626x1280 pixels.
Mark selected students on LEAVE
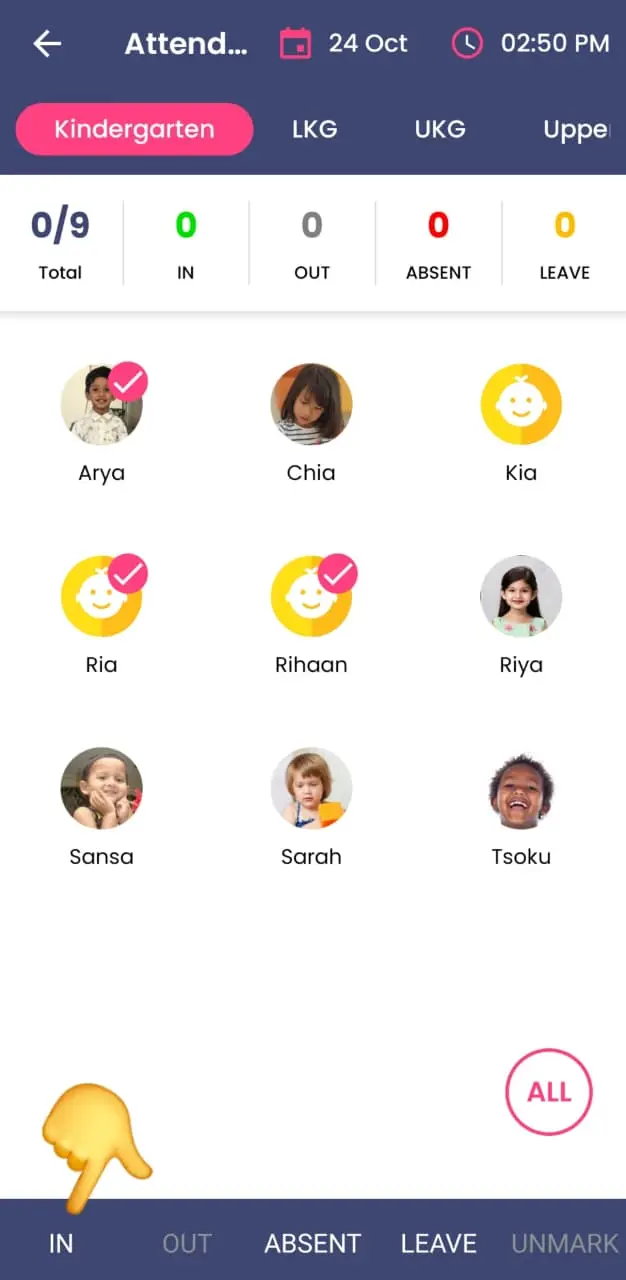click(438, 1244)
